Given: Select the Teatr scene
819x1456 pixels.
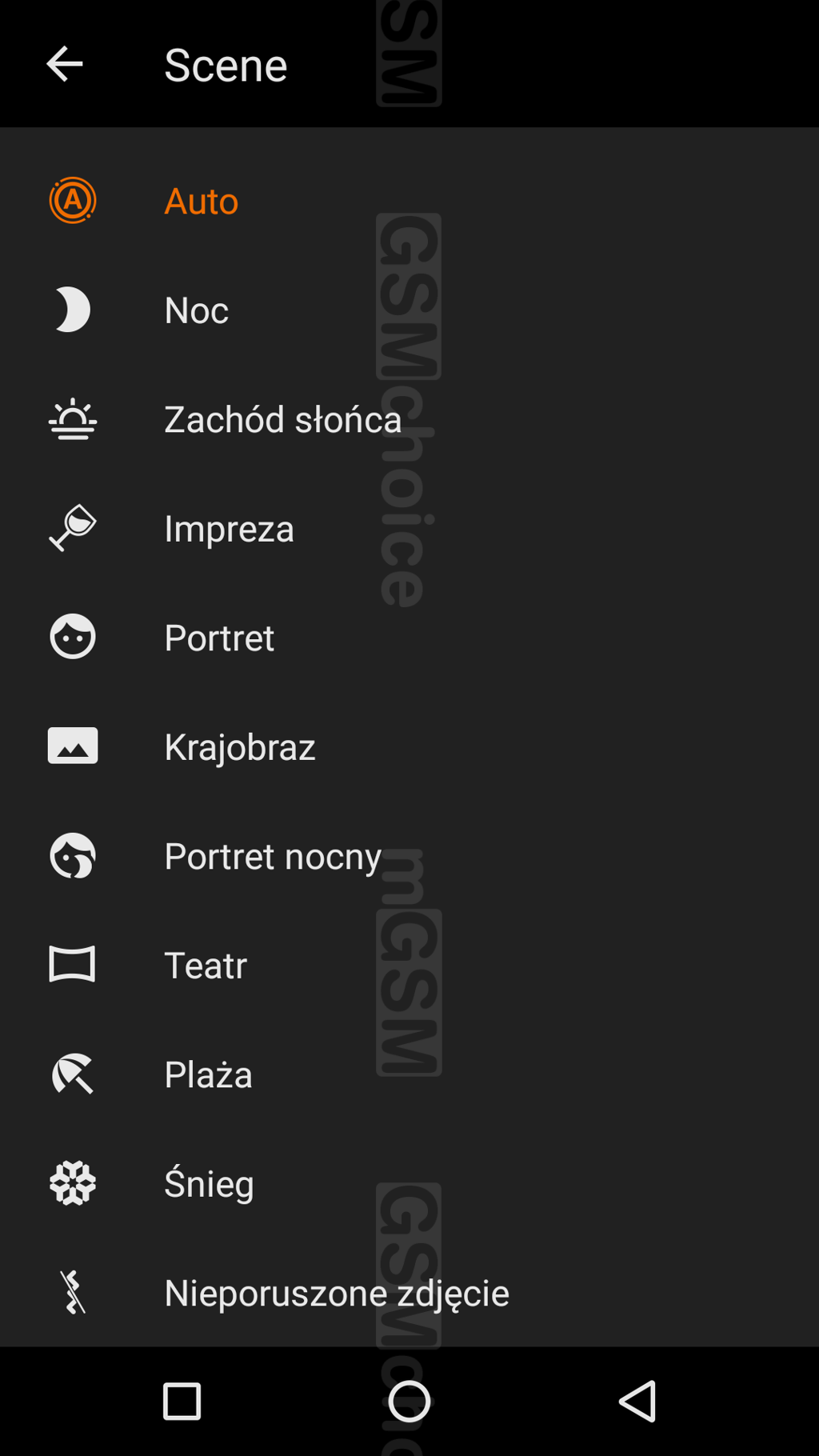Looking at the screenshot, I should [x=205, y=966].
